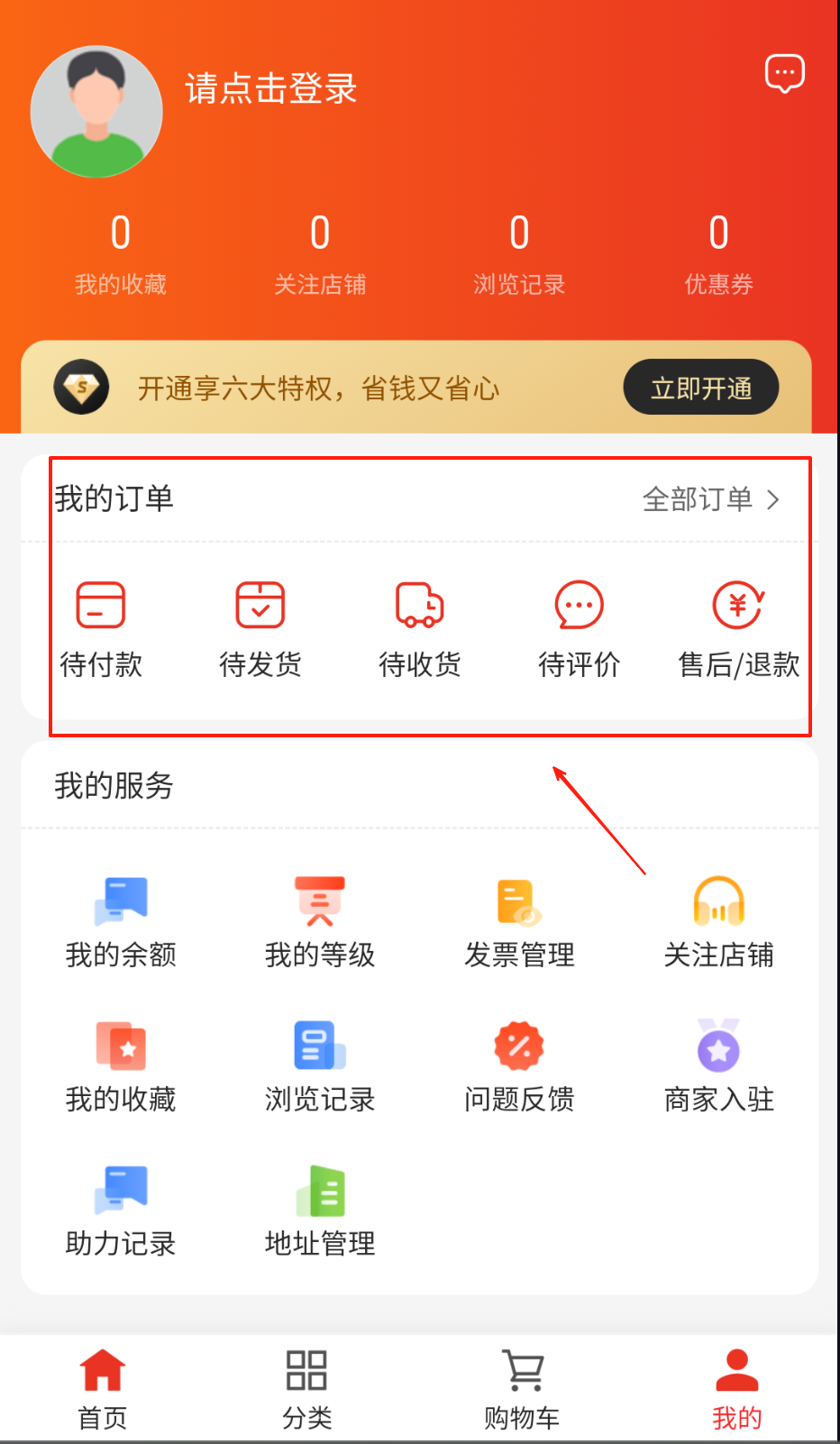
Task: View 全部订单 list
Action: pos(710,499)
